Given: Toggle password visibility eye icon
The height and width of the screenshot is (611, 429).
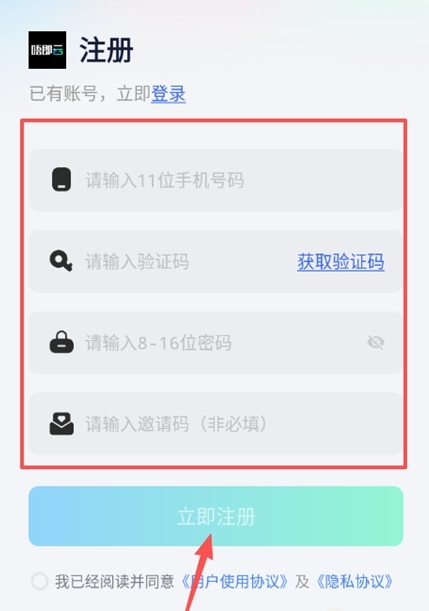Looking at the screenshot, I should (x=376, y=343).
